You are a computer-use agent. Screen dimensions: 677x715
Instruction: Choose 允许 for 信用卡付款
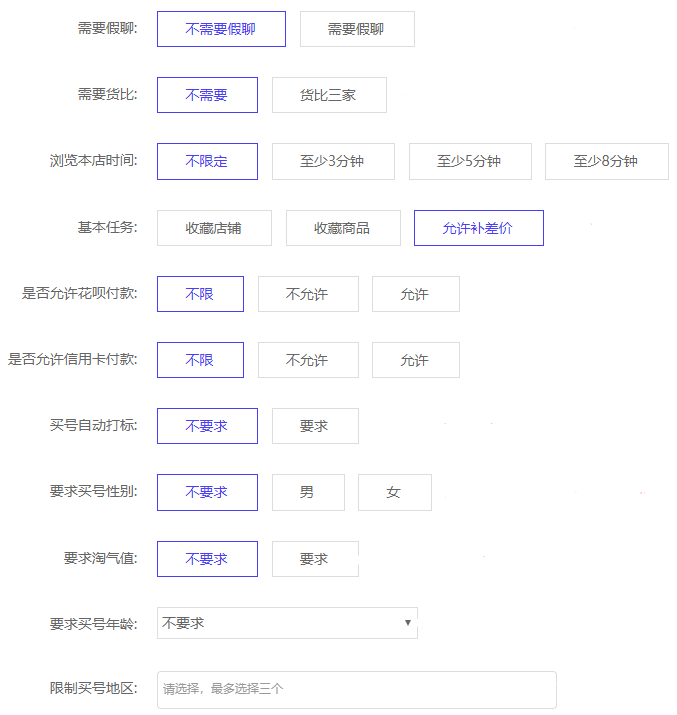click(415, 360)
